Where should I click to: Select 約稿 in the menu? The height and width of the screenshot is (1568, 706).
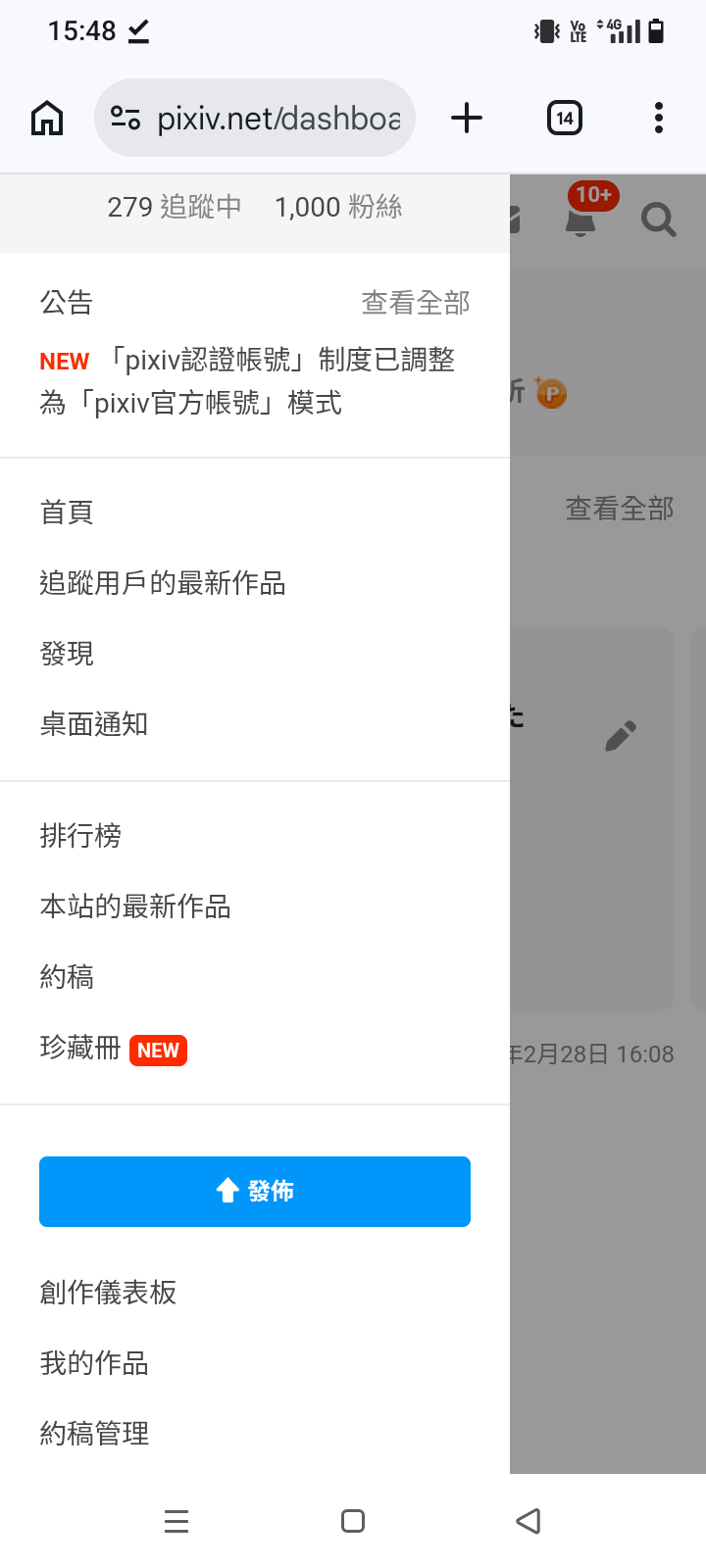point(67,977)
